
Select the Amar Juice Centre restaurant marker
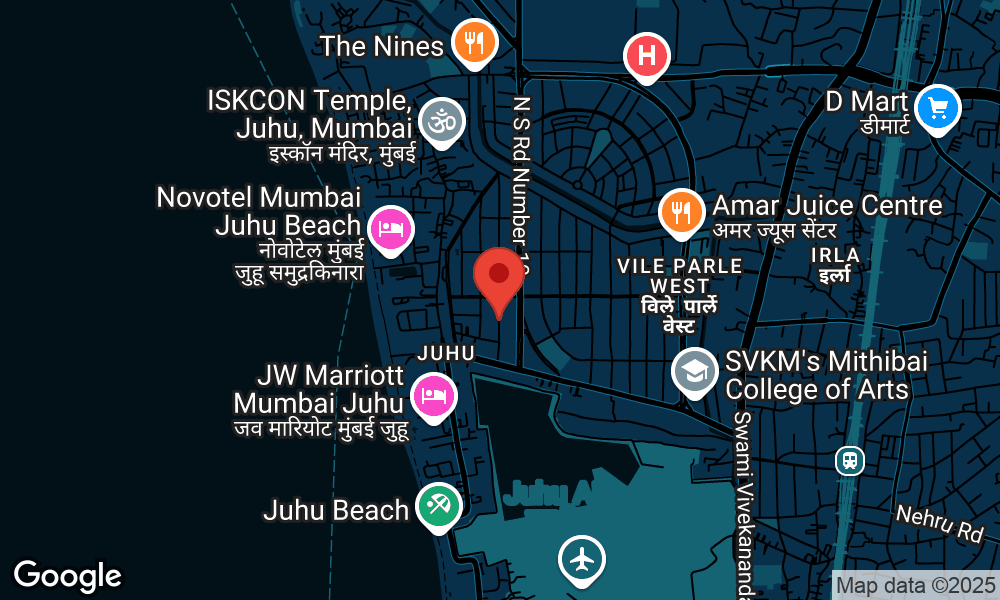(682, 212)
